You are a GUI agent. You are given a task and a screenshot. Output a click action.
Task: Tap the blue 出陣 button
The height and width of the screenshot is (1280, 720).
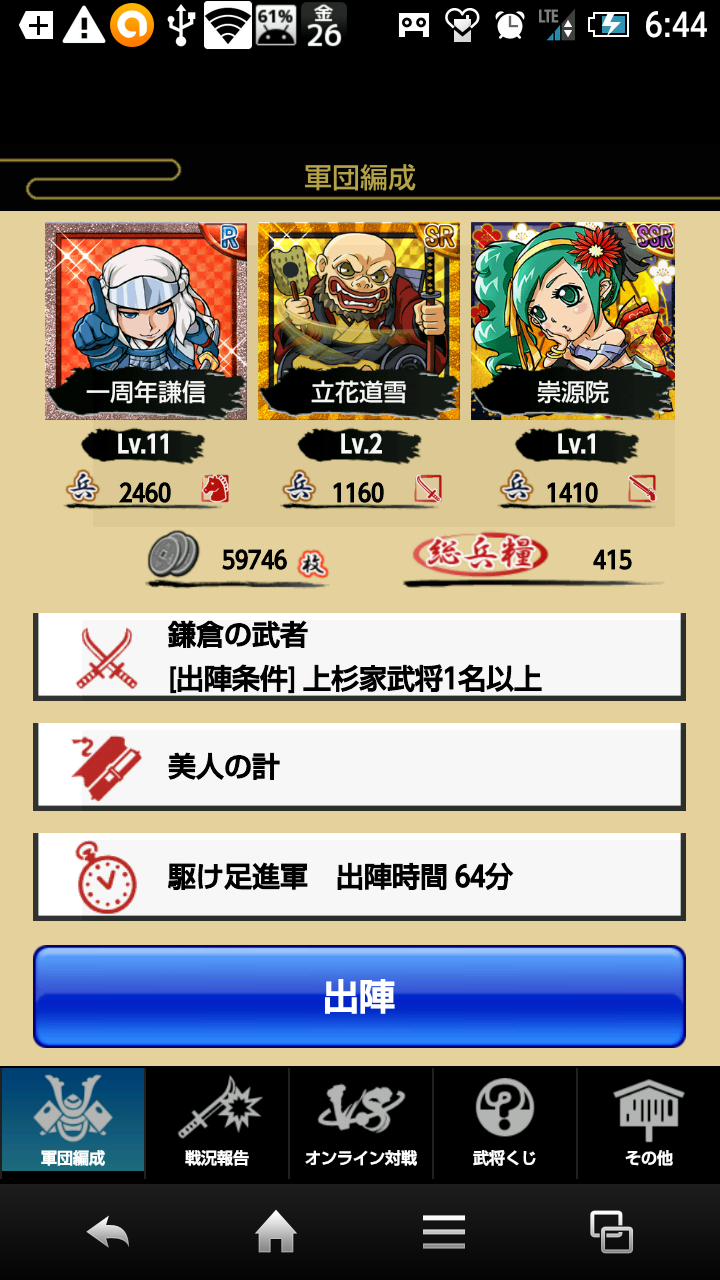pos(359,997)
